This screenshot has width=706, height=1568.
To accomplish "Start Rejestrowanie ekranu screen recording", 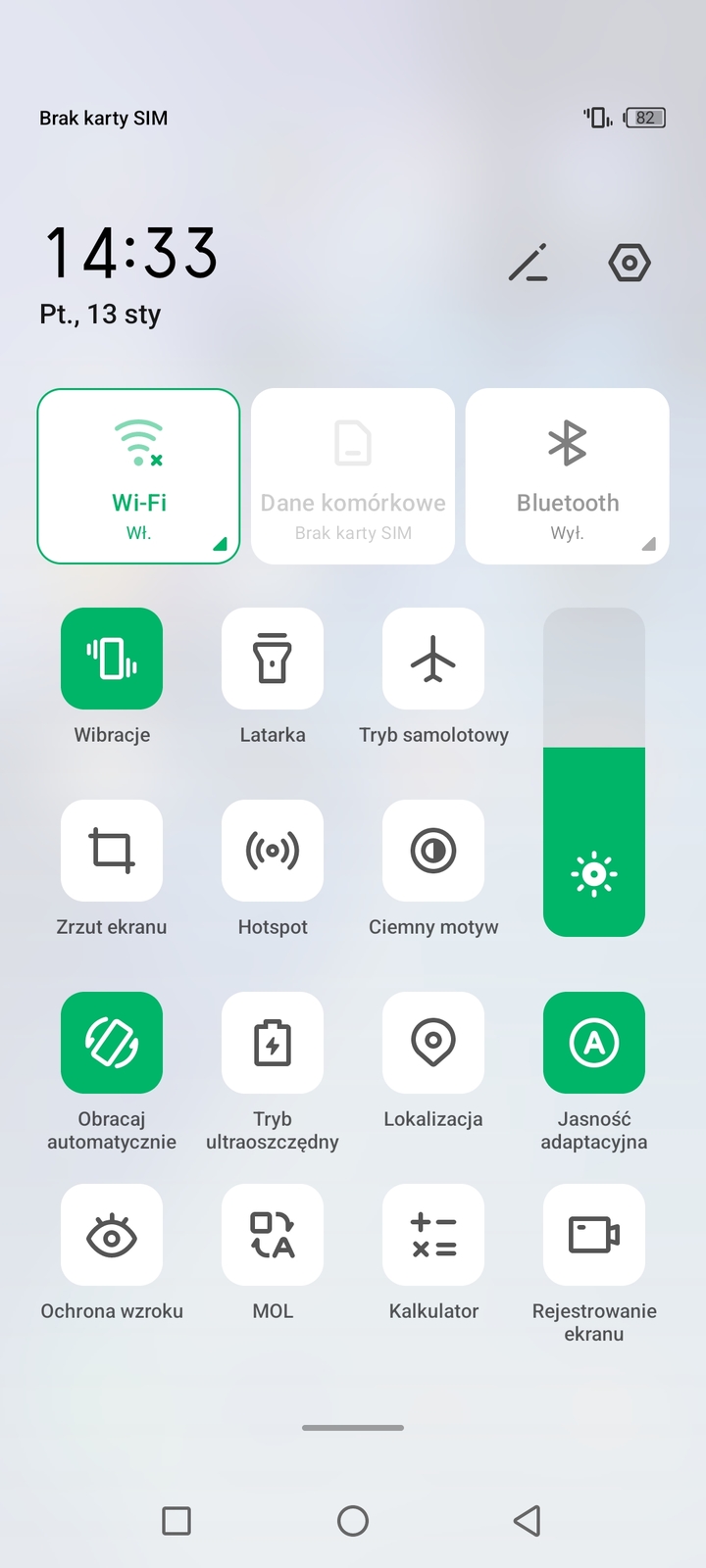I will [594, 1235].
